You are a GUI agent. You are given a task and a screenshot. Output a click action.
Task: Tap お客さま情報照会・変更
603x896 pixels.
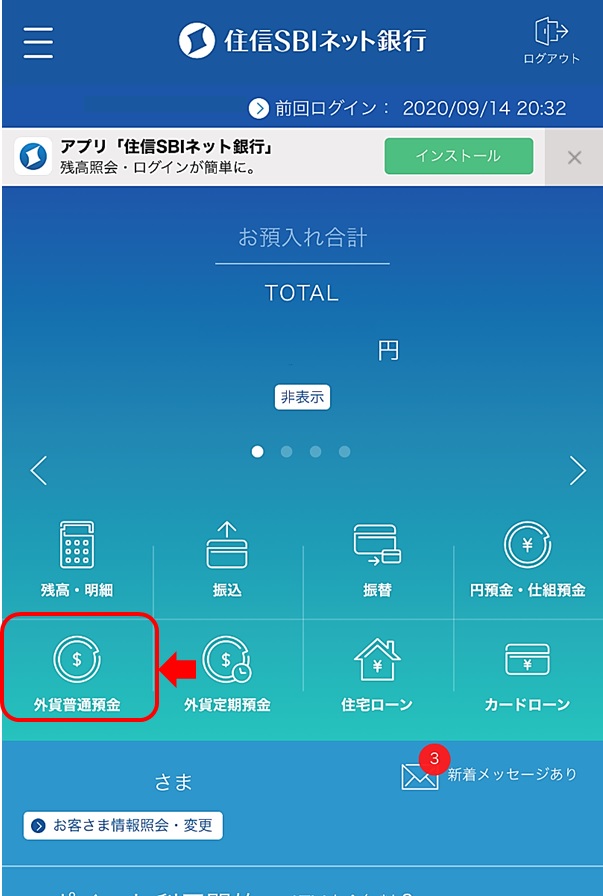click(x=123, y=826)
